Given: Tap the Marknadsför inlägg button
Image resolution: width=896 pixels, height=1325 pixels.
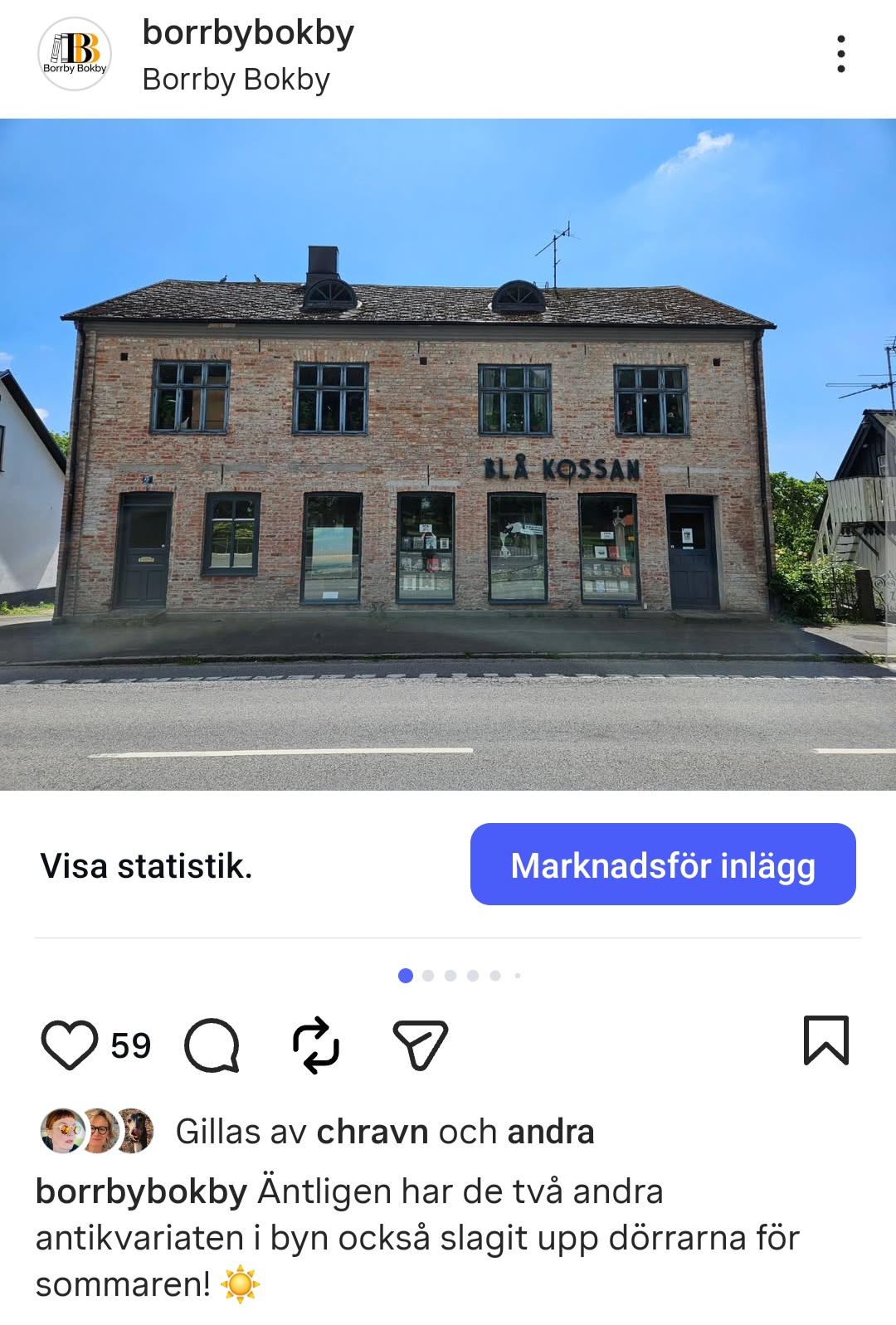Looking at the screenshot, I should [x=663, y=865].
